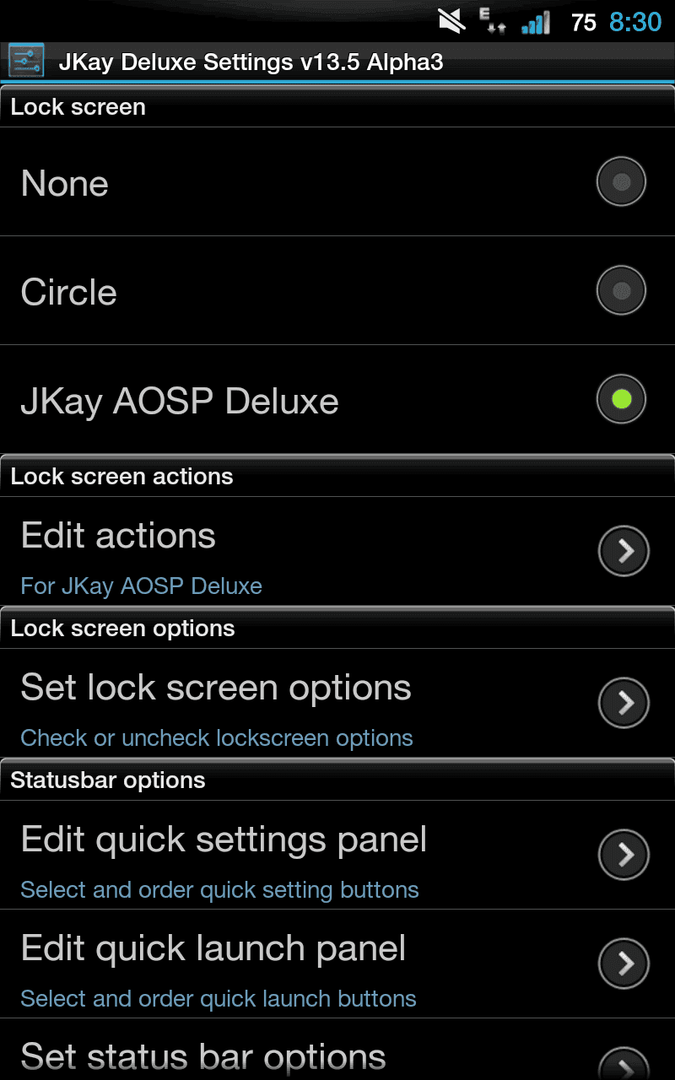Viewport: 675px width, 1080px height.
Task: Open Set status bar options
Action: click(338, 1050)
